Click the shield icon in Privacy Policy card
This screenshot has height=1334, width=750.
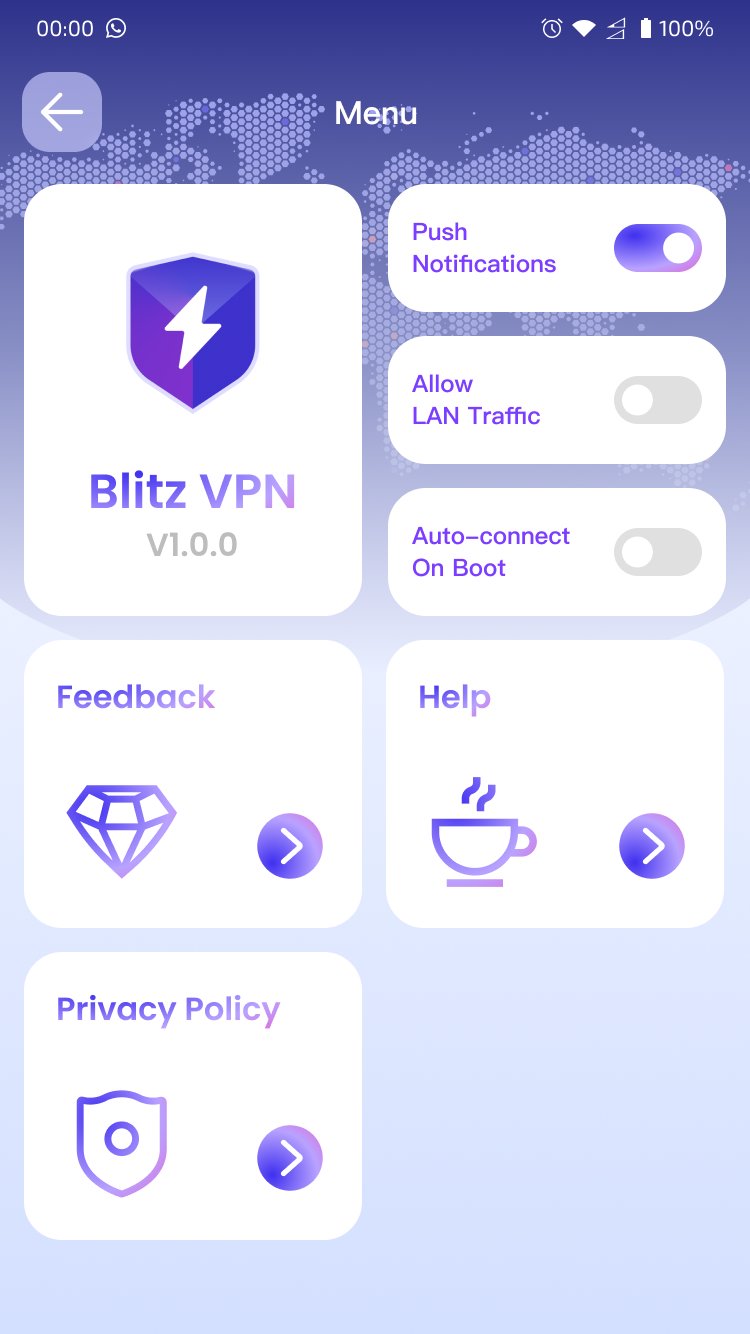(x=121, y=1140)
